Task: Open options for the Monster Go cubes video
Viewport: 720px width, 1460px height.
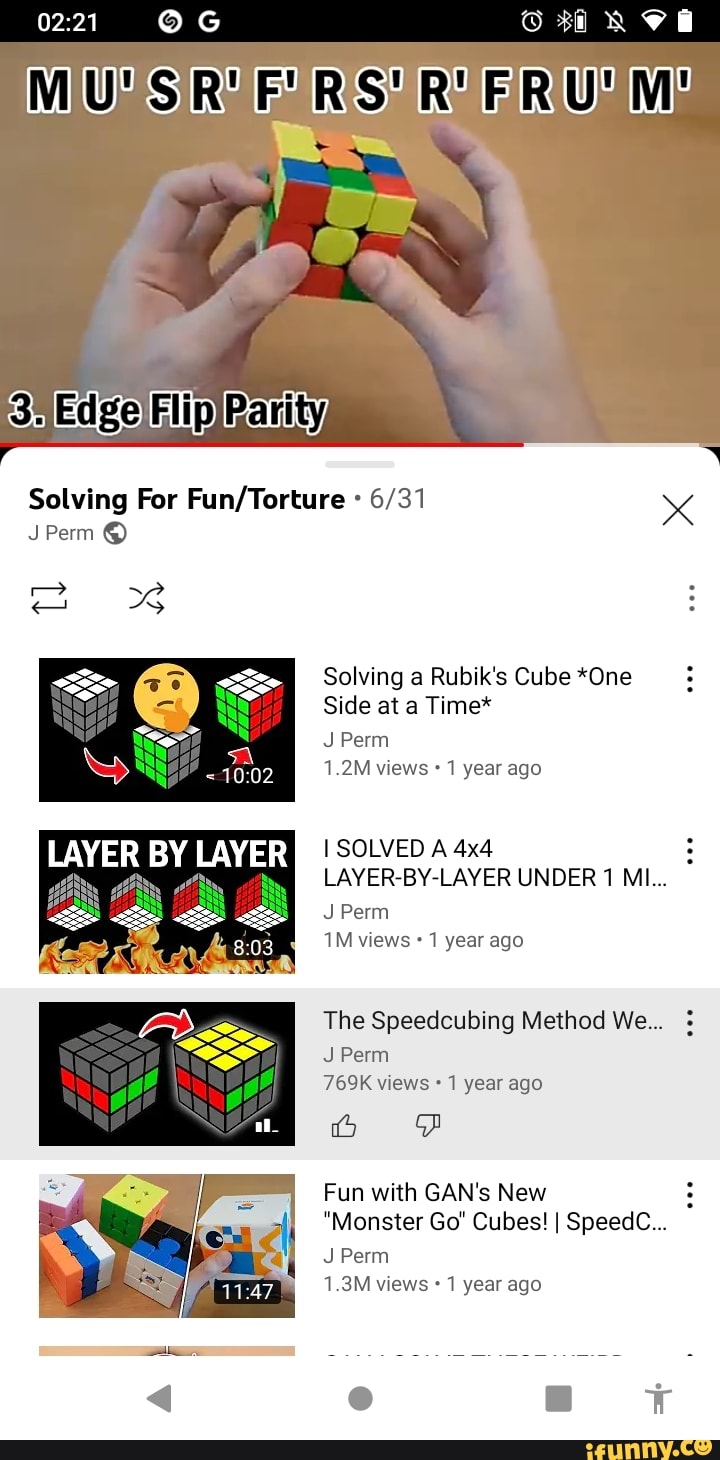Action: pos(689,1194)
